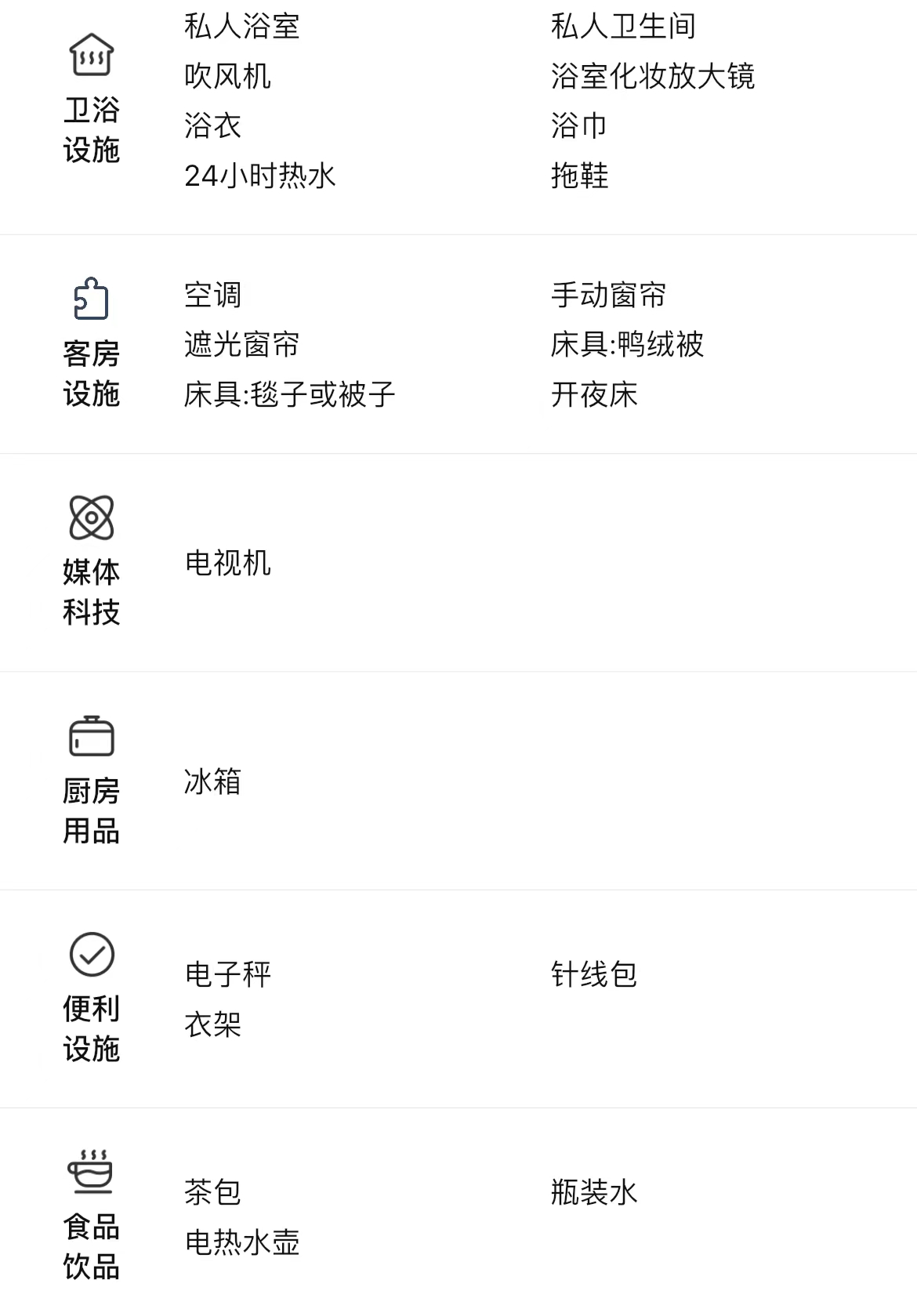Click the 瓶装水 amenity item
Image resolution: width=917 pixels, height=1316 pixels.
[x=594, y=1192]
